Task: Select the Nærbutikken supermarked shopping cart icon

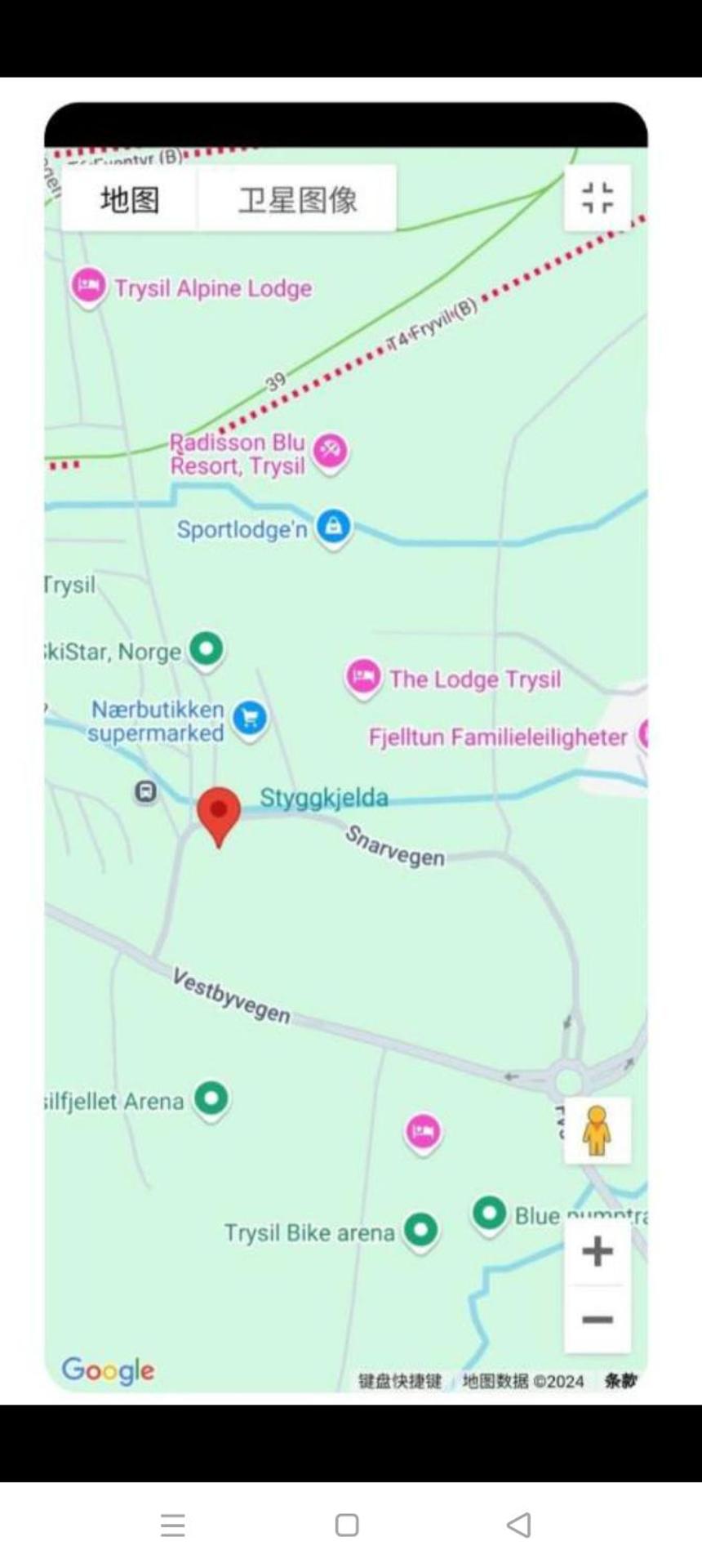Action: coord(250,718)
